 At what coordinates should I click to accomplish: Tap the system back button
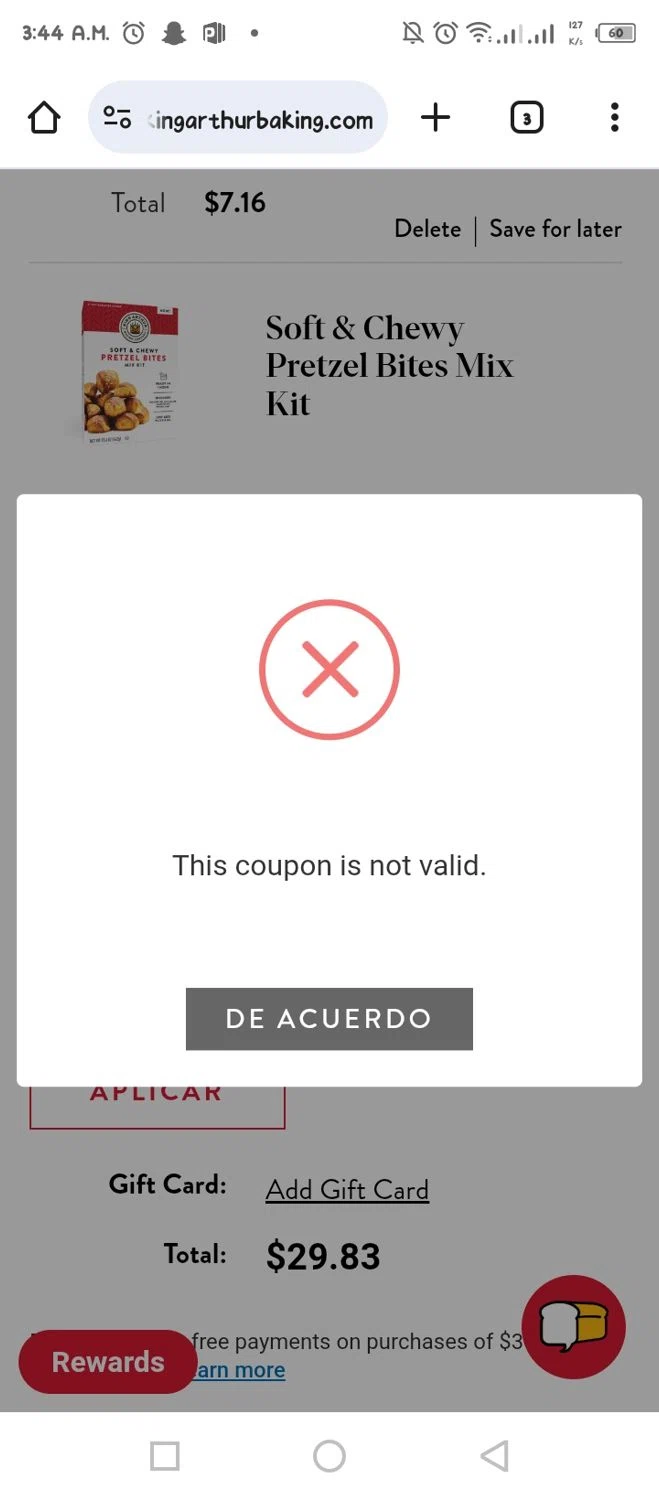click(x=494, y=1456)
